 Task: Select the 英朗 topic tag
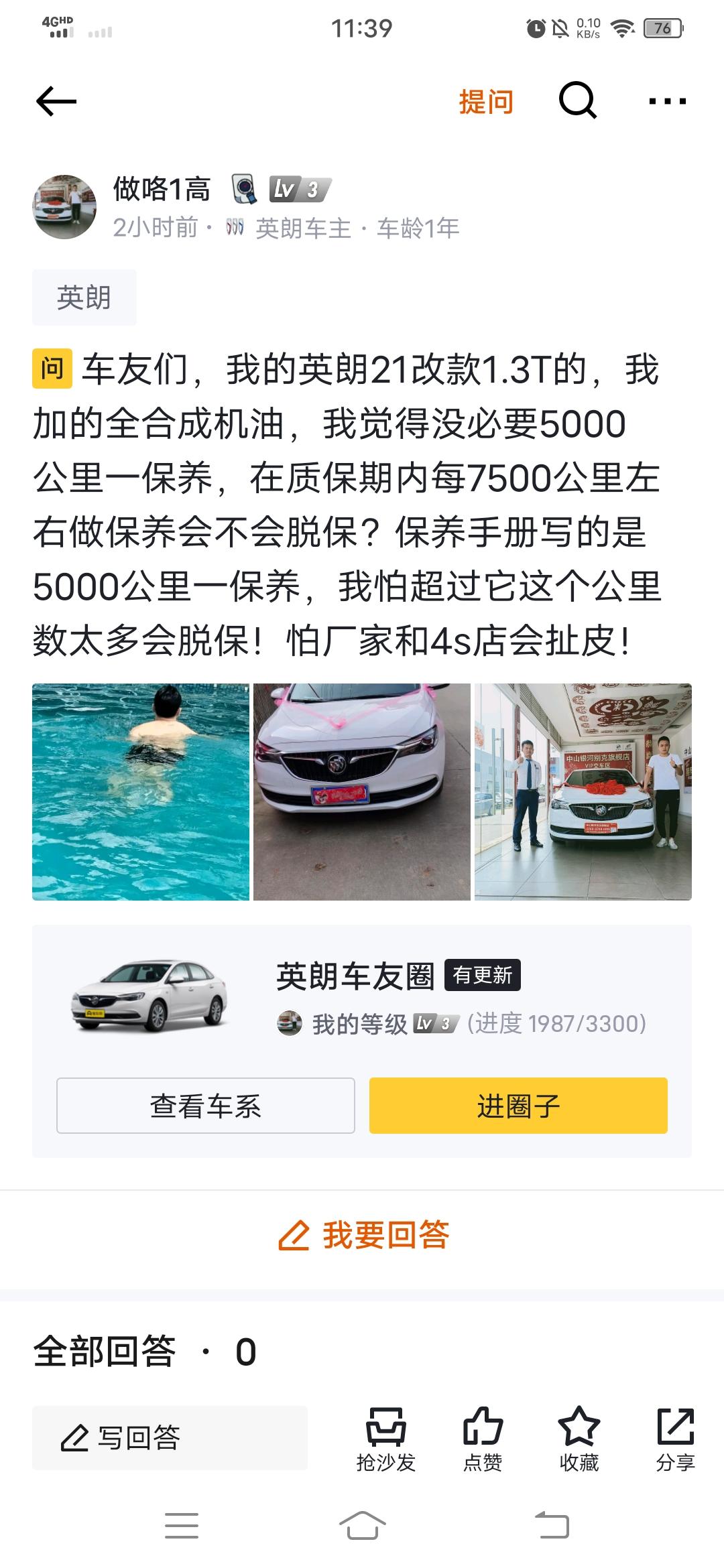[84, 298]
